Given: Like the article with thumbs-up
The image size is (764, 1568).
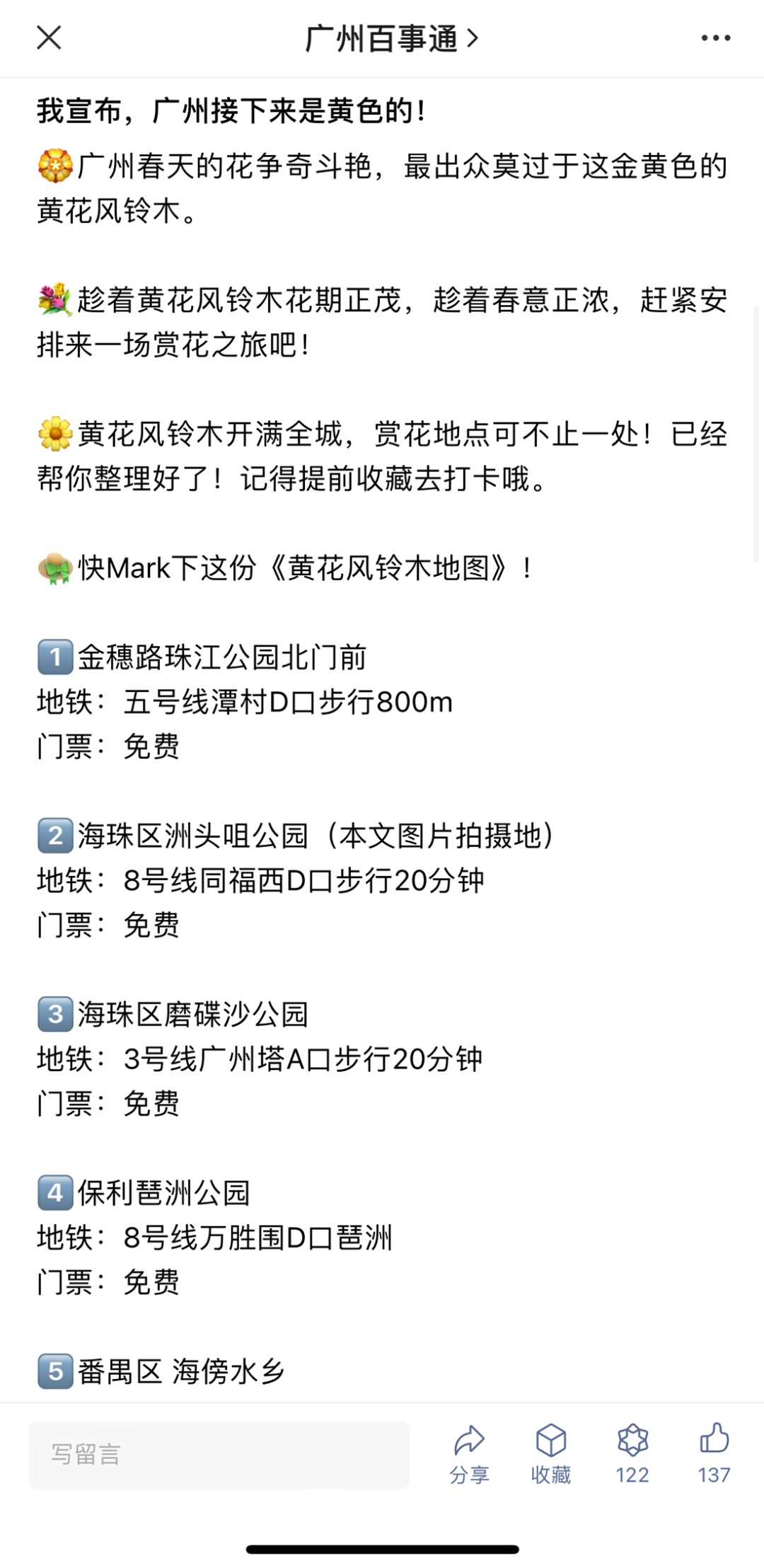Looking at the screenshot, I should pos(714,1454).
